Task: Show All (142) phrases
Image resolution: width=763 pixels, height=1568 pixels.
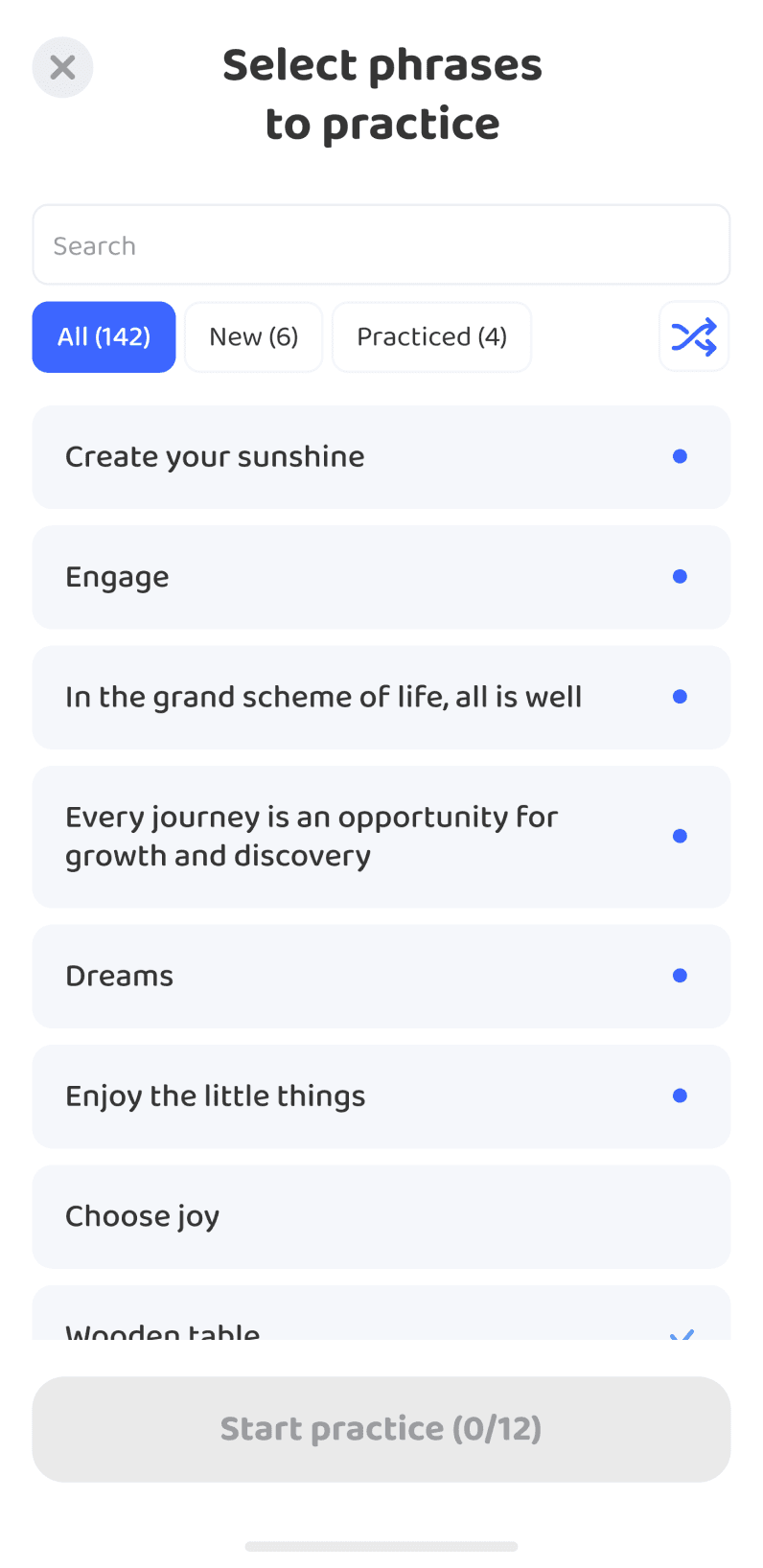Action: tap(104, 337)
